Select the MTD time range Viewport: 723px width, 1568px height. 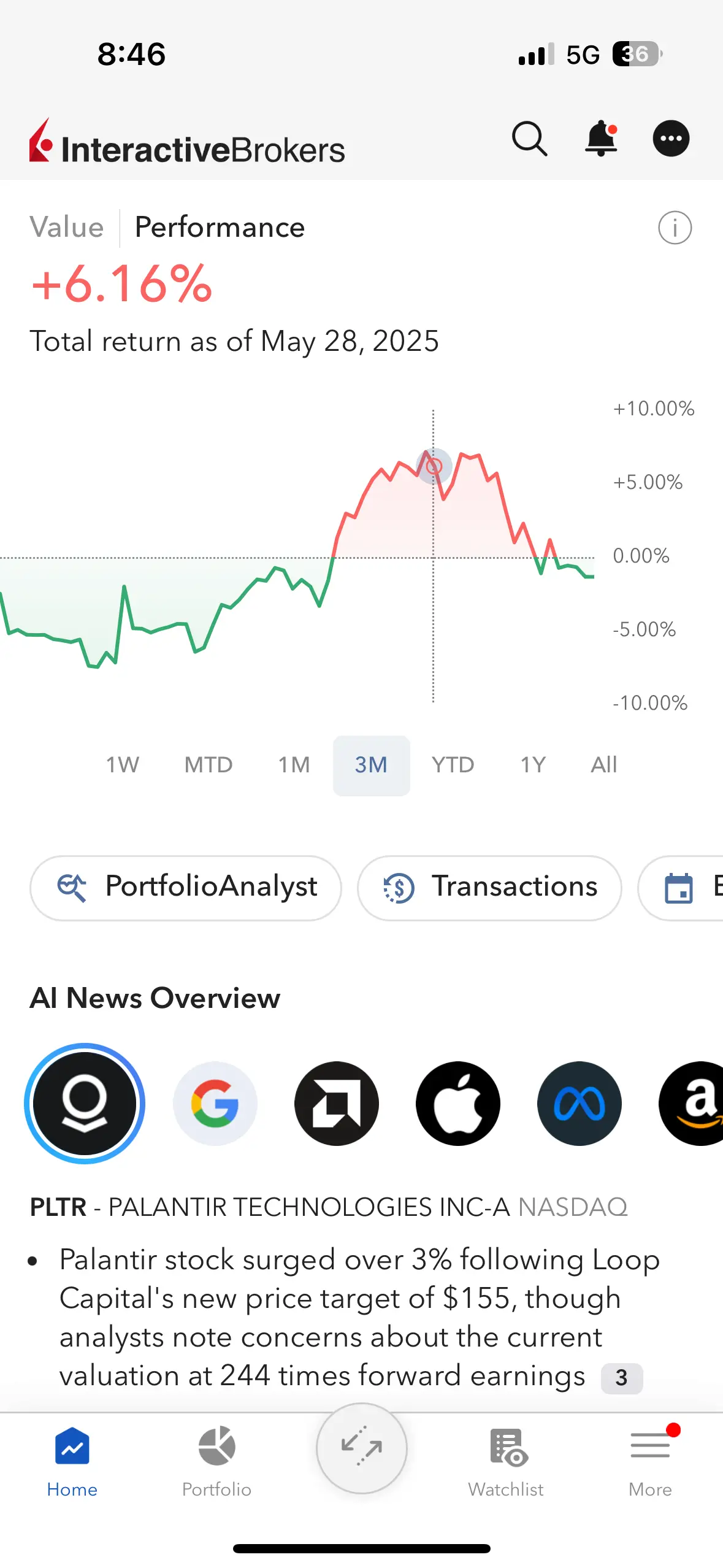click(208, 765)
